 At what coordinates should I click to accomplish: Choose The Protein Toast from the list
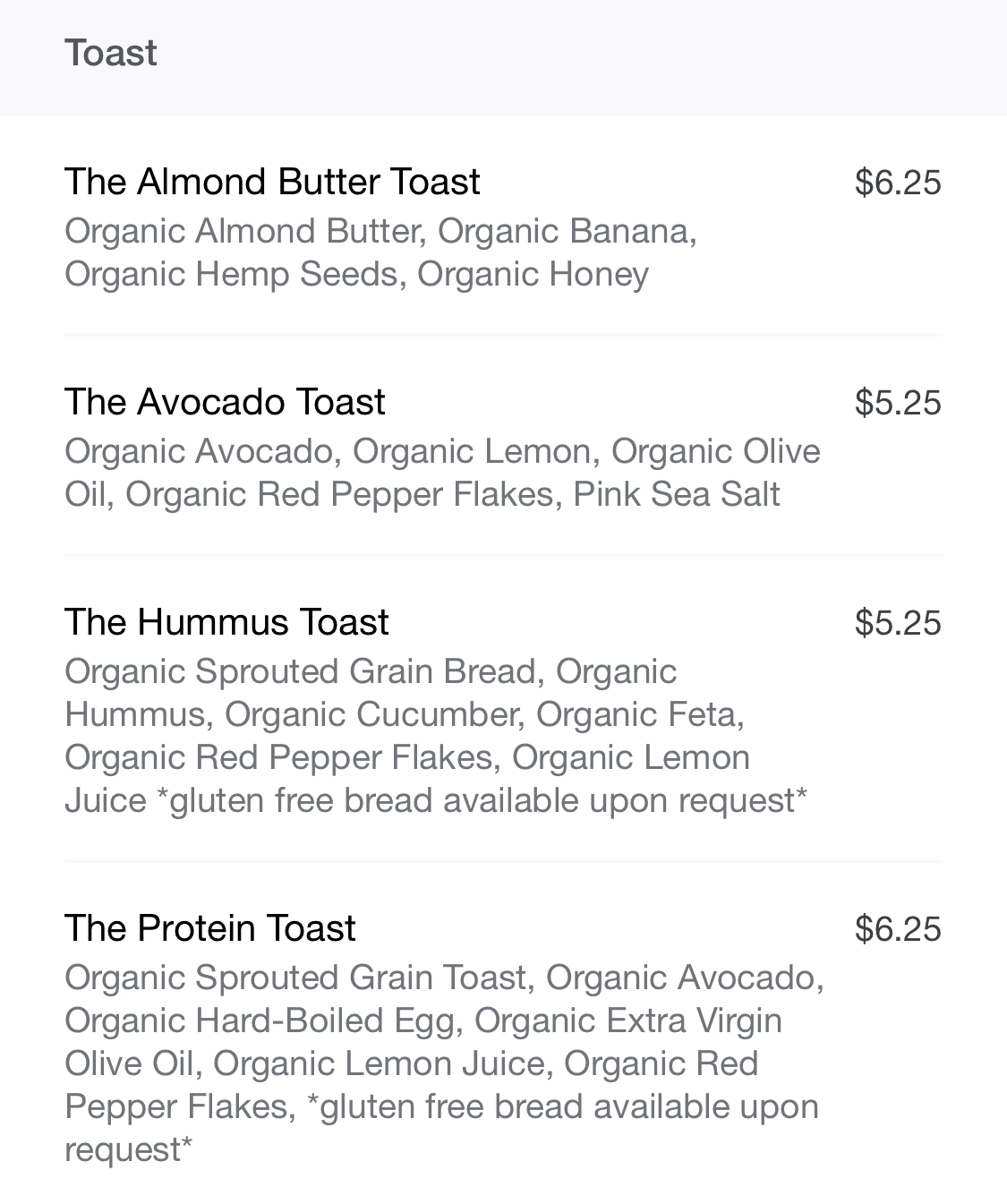[x=210, y=928]
